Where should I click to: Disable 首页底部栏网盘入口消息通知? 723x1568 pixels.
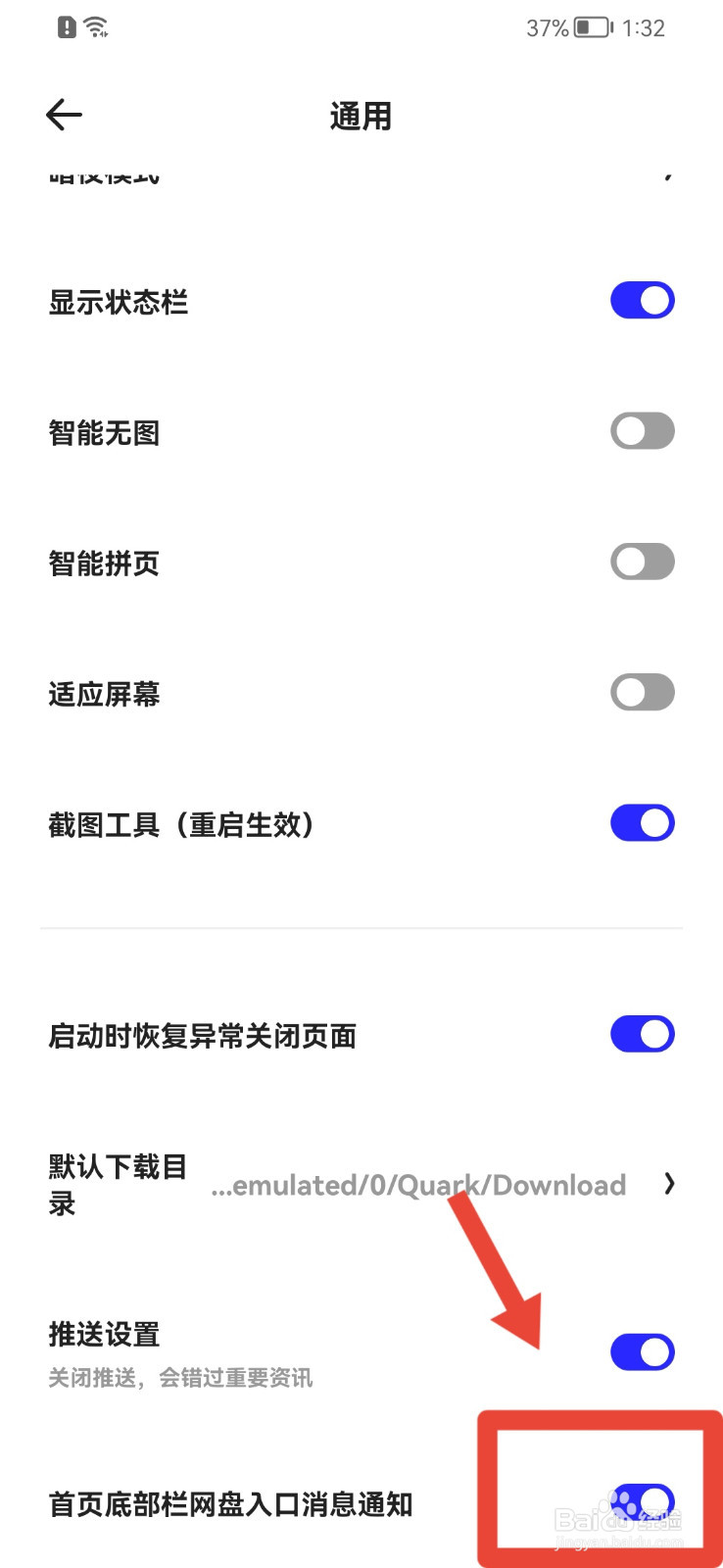click(643, 1502)
